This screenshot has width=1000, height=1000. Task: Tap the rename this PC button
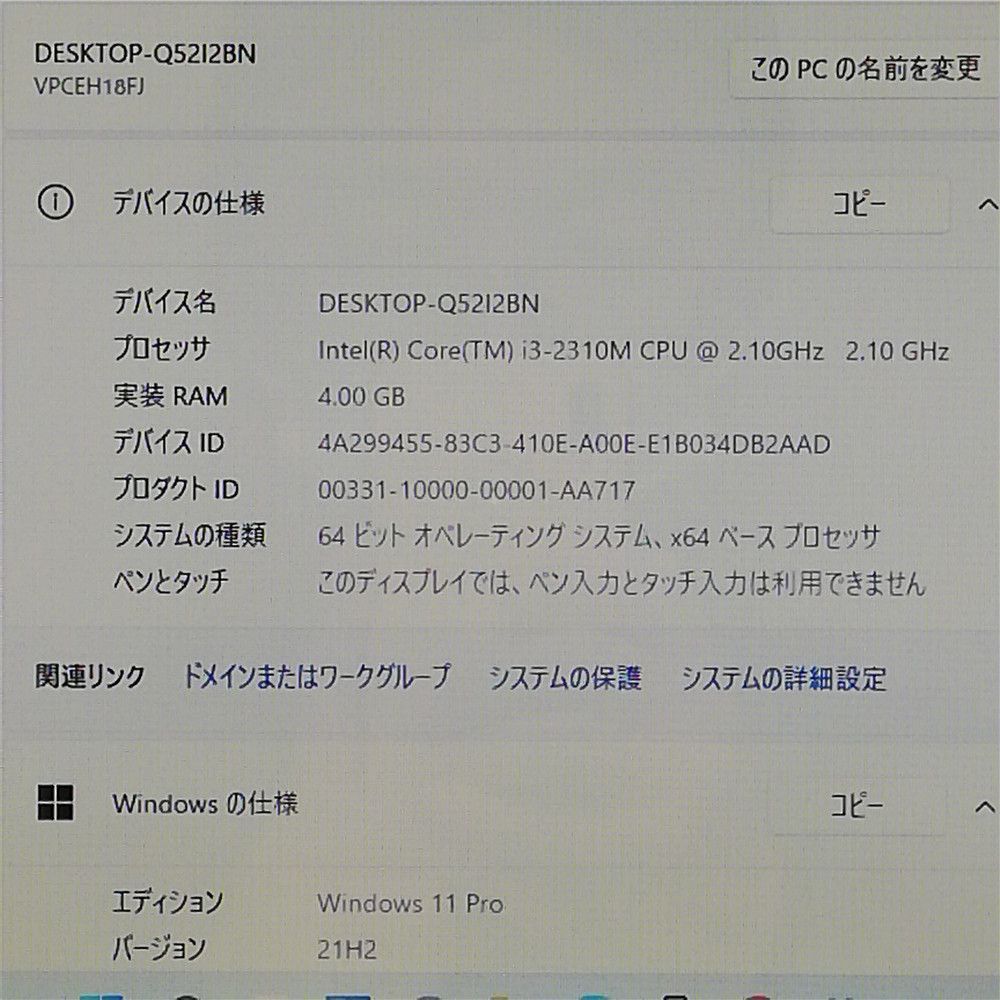(x=865, y=69)
